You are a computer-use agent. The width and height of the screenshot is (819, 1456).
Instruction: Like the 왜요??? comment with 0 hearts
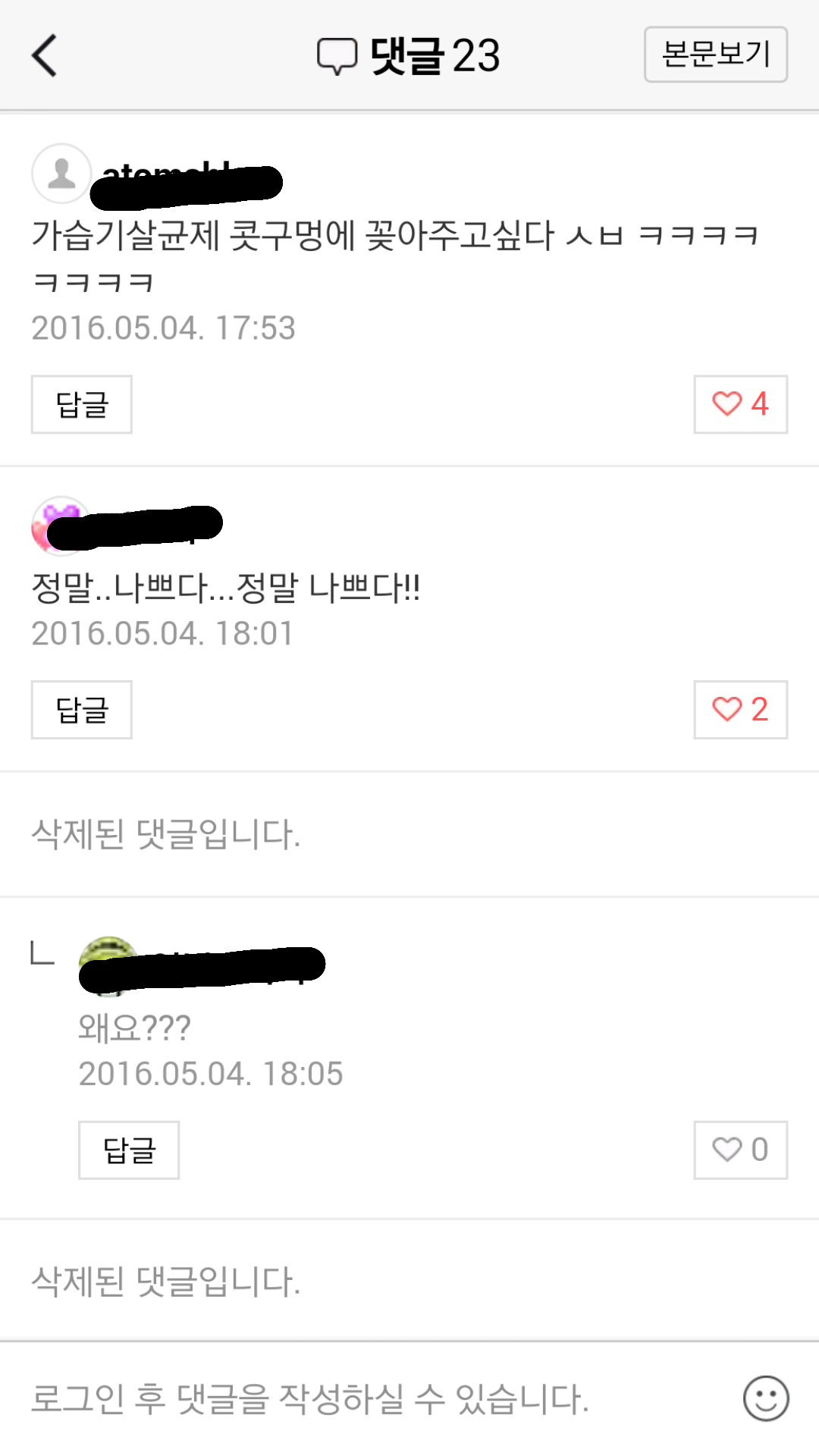point(740,1150)
